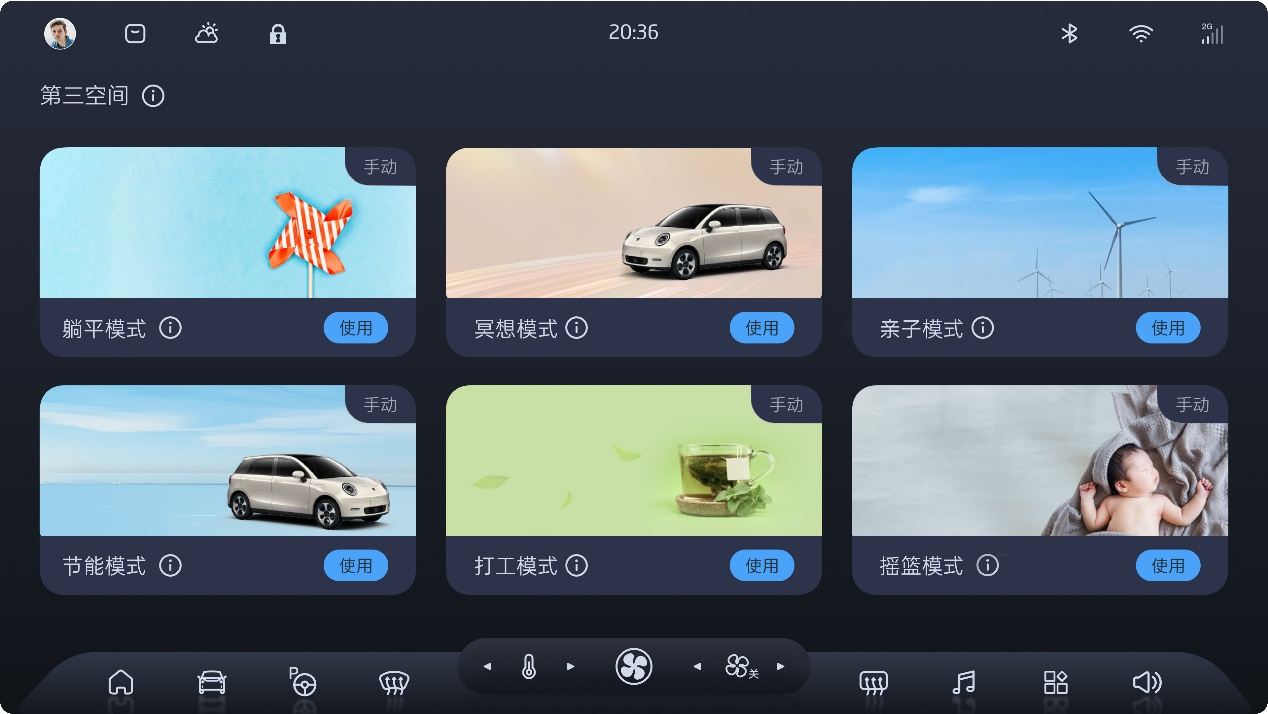
Task: Open the apps grid icon
Action: pyautogui.click(x=1055, y=683)
